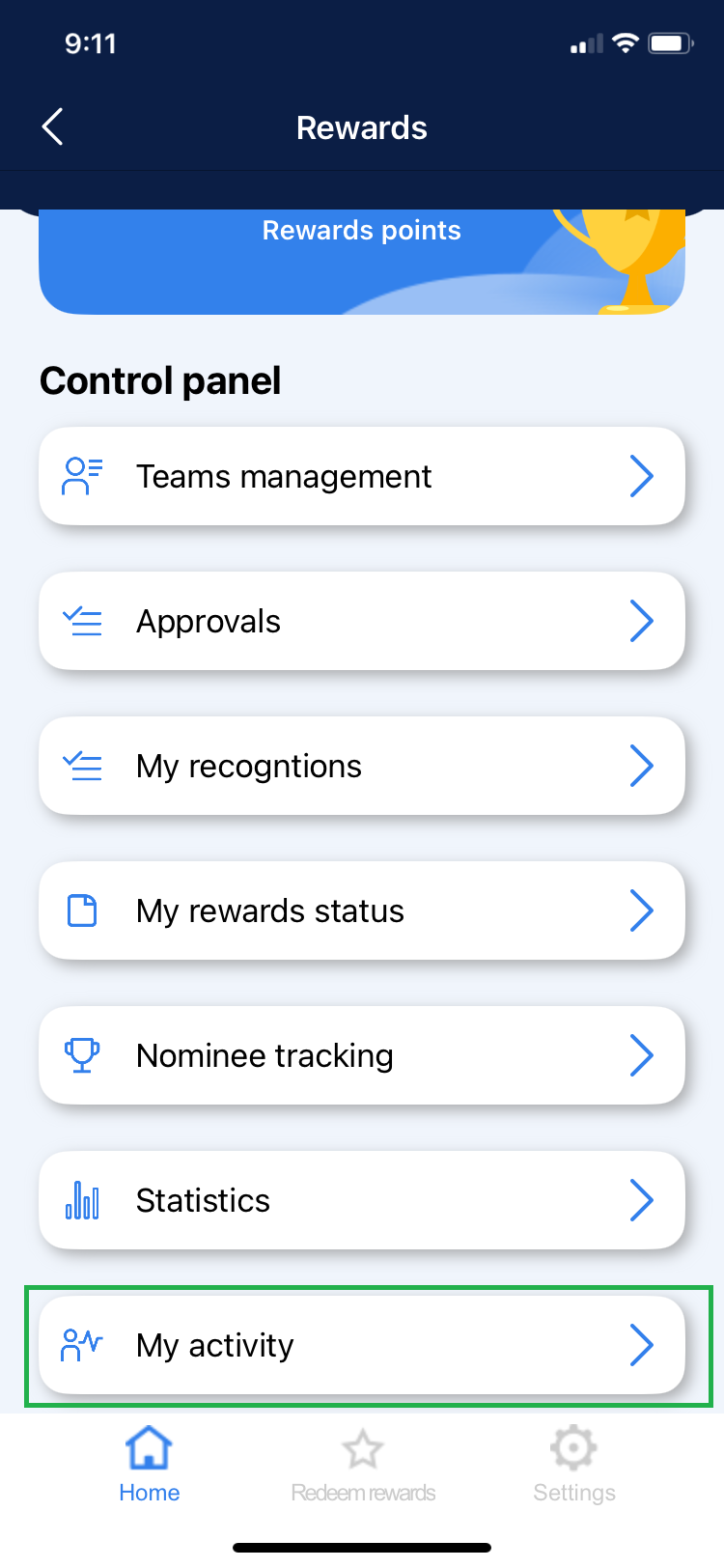
Task: Open the Approvals row
Action: (361, 621)
